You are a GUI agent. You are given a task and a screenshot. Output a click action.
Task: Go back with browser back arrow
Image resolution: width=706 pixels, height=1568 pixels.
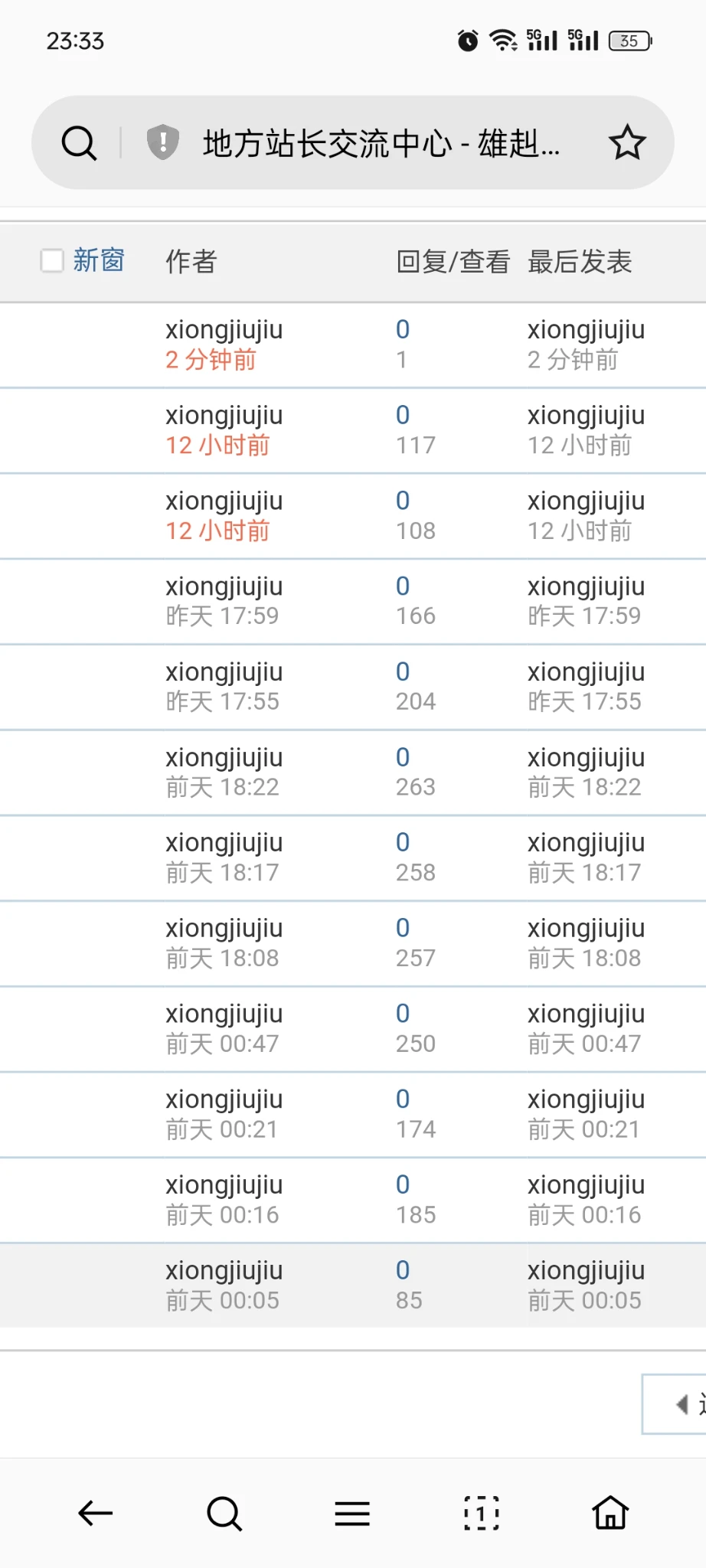tap(96, 1514)
